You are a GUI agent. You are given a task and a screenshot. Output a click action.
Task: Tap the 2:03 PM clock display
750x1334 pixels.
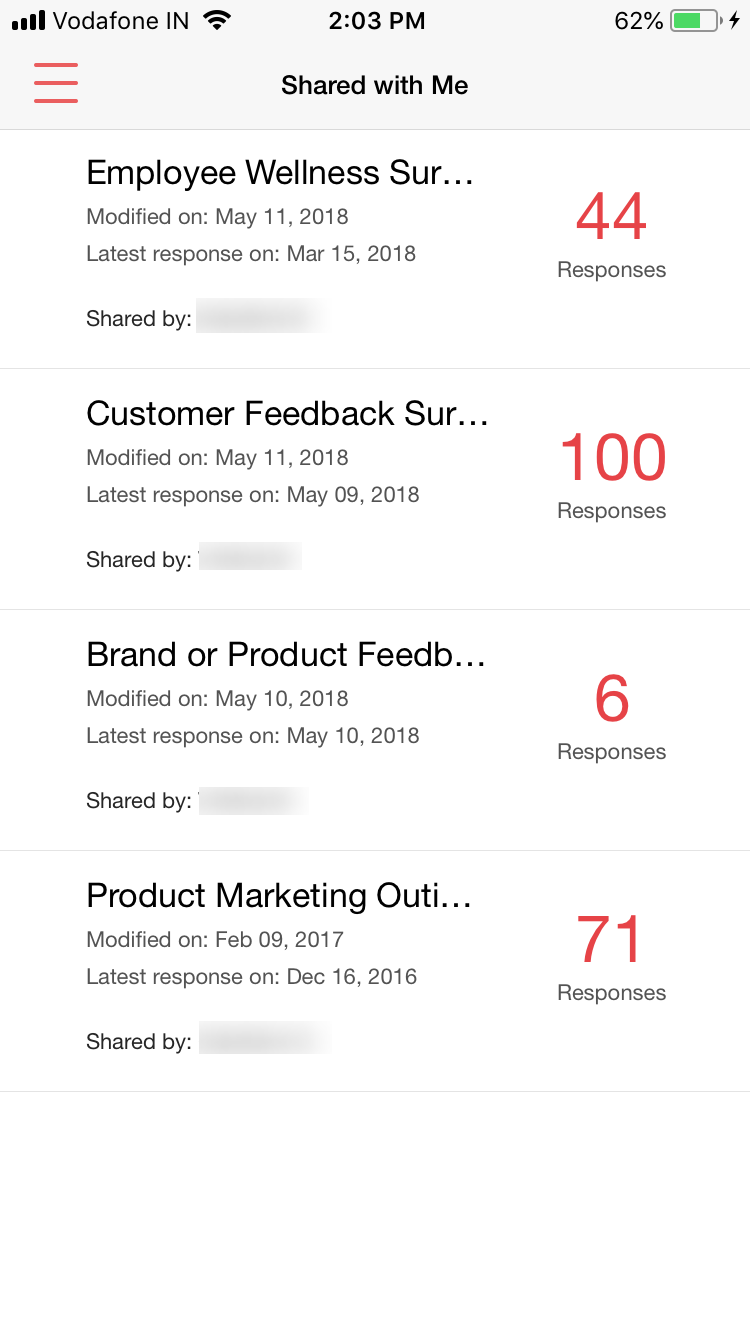pyautogui.click(x=377, y=19)
